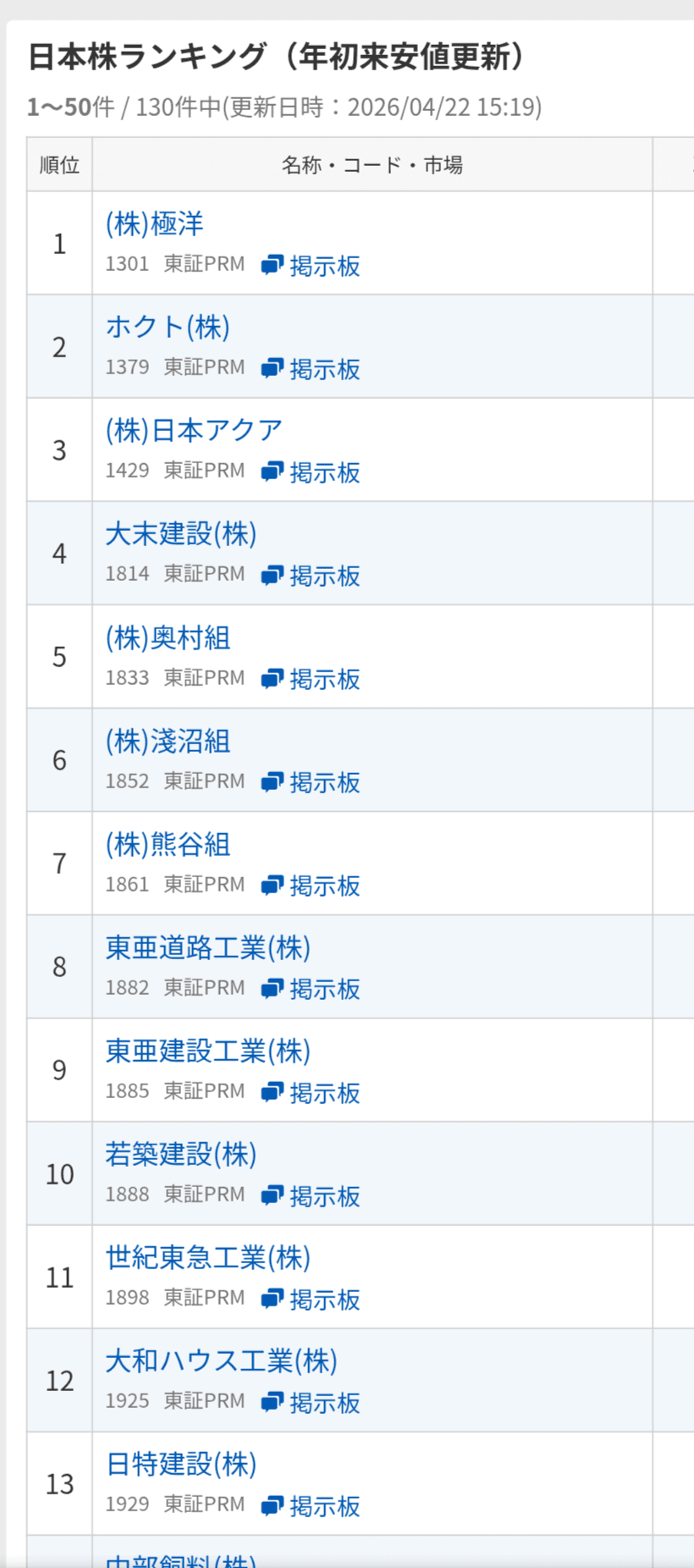The height and width of the screenshot is (1568, 694).
Task: Open the 東亜建設工業(株) stock page
Action: [207, 1051]
